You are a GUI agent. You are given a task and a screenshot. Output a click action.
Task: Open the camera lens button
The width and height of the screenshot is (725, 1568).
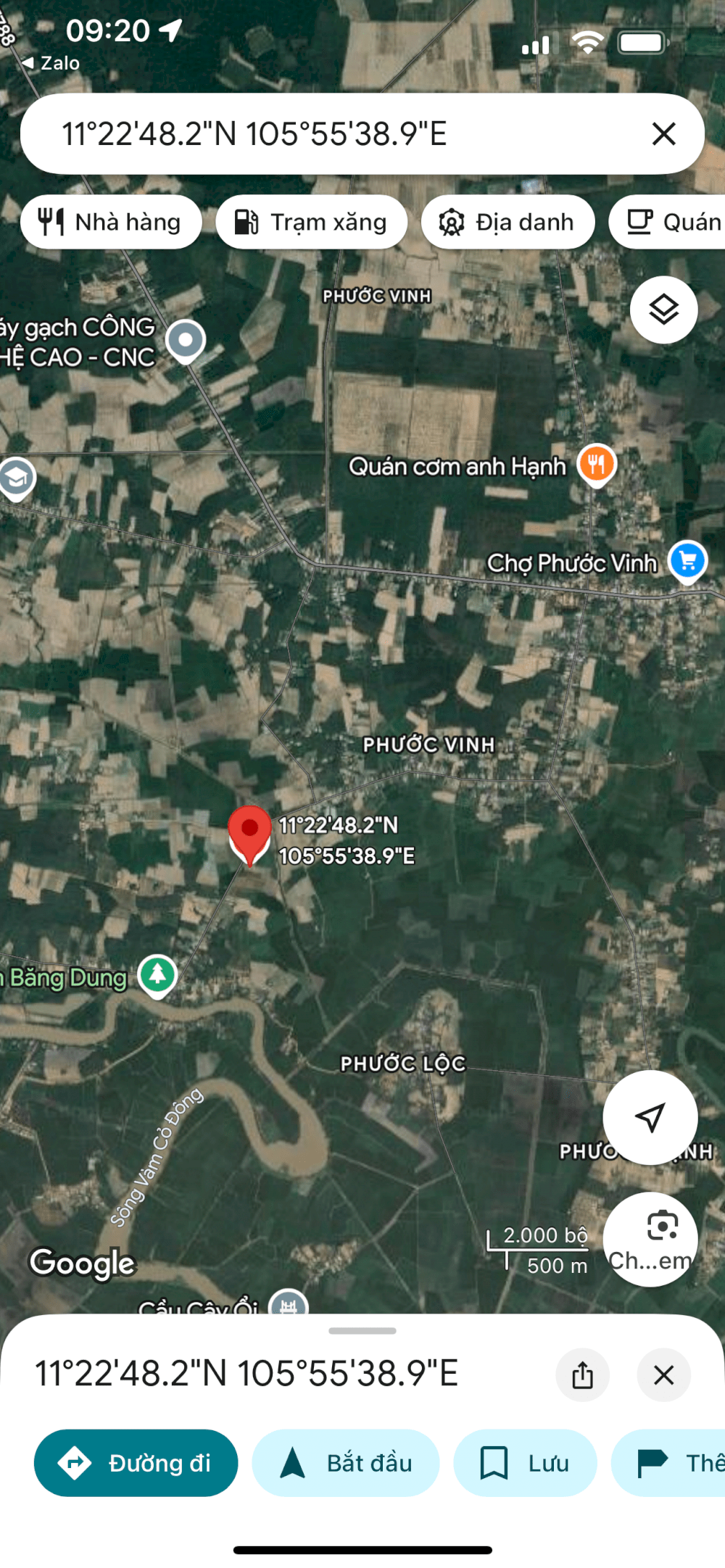coord(650,1239)
